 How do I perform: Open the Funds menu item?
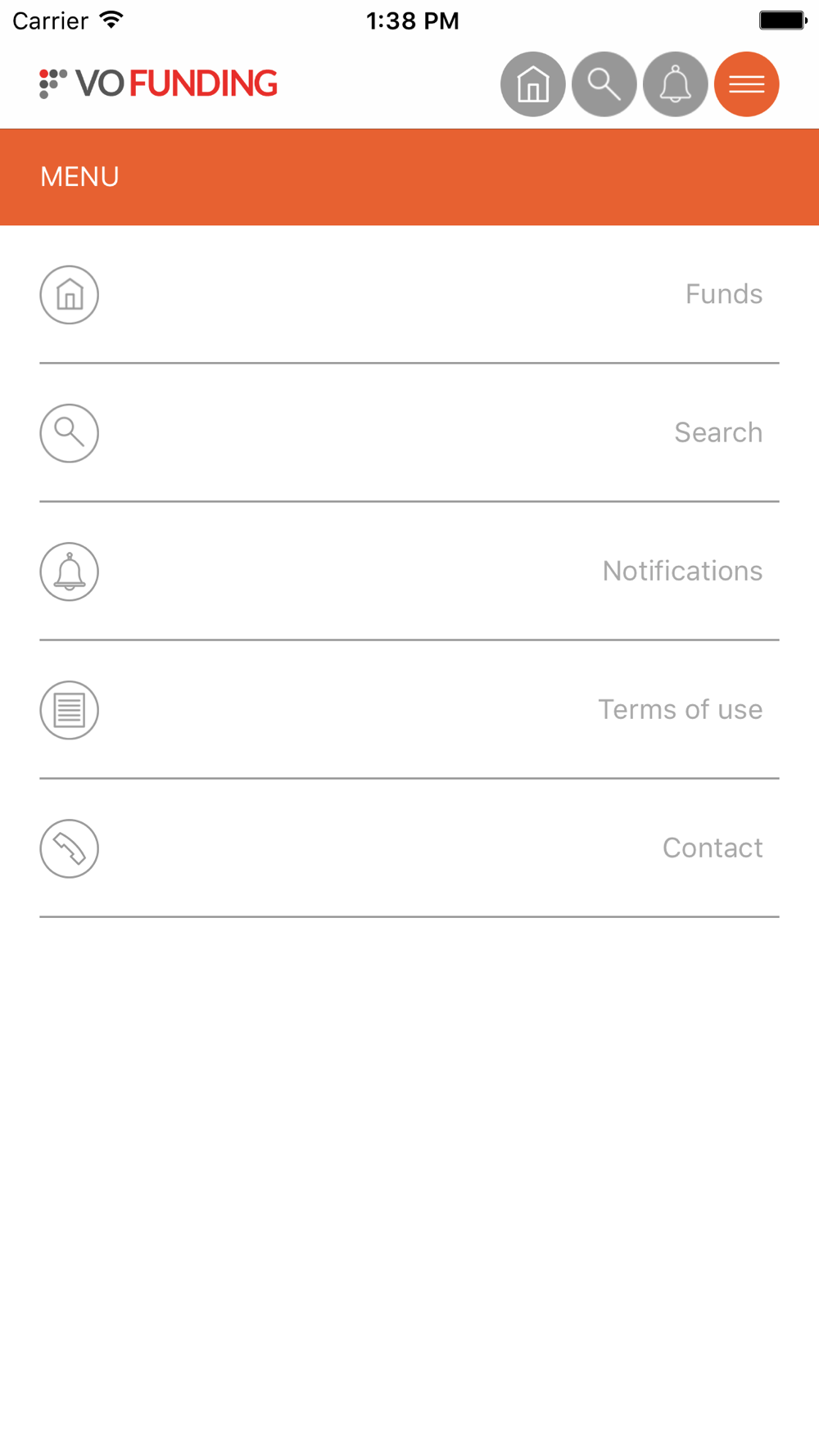tap(409, 295)
